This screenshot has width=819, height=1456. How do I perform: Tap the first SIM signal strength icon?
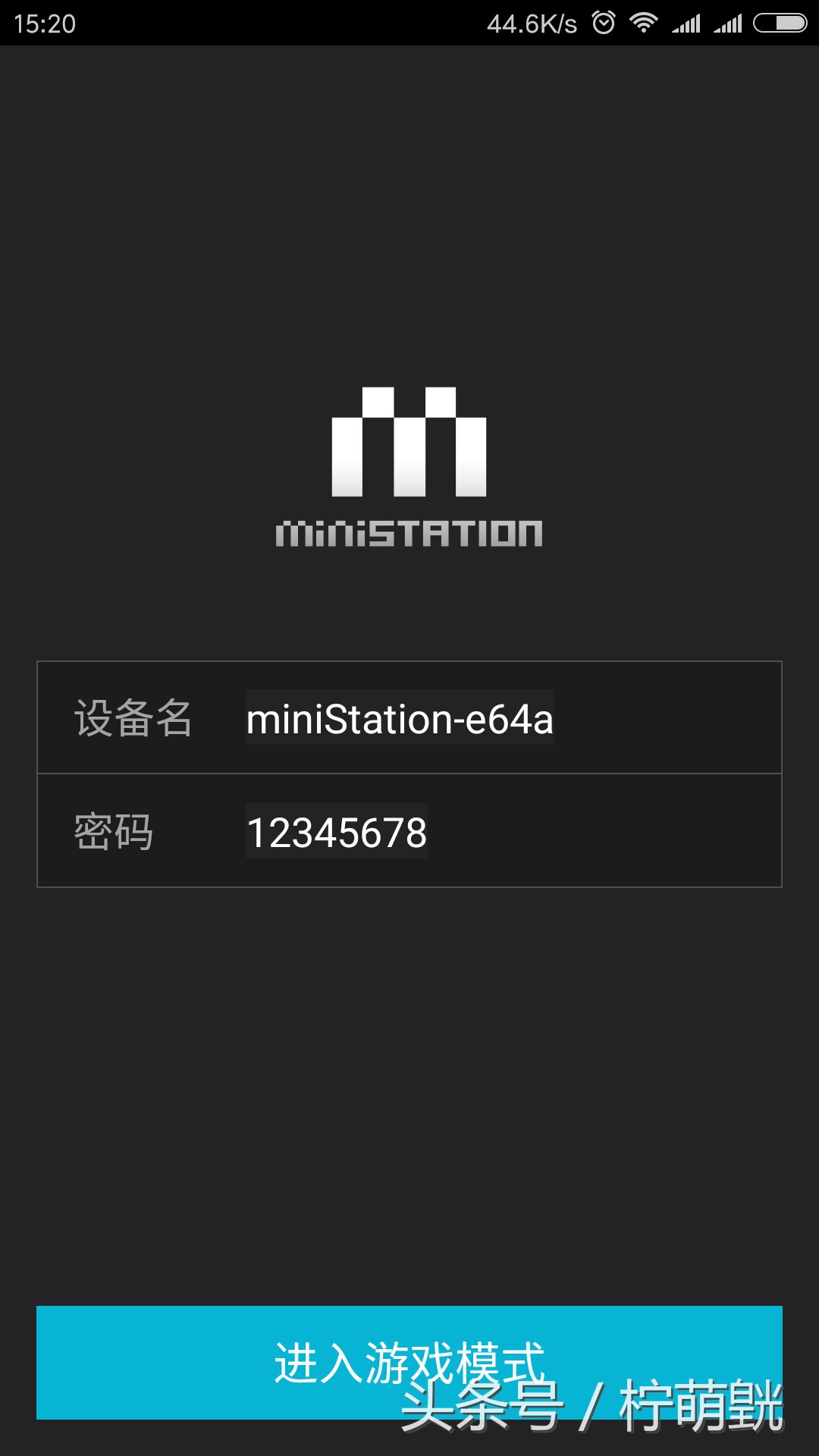coord(686,22)
